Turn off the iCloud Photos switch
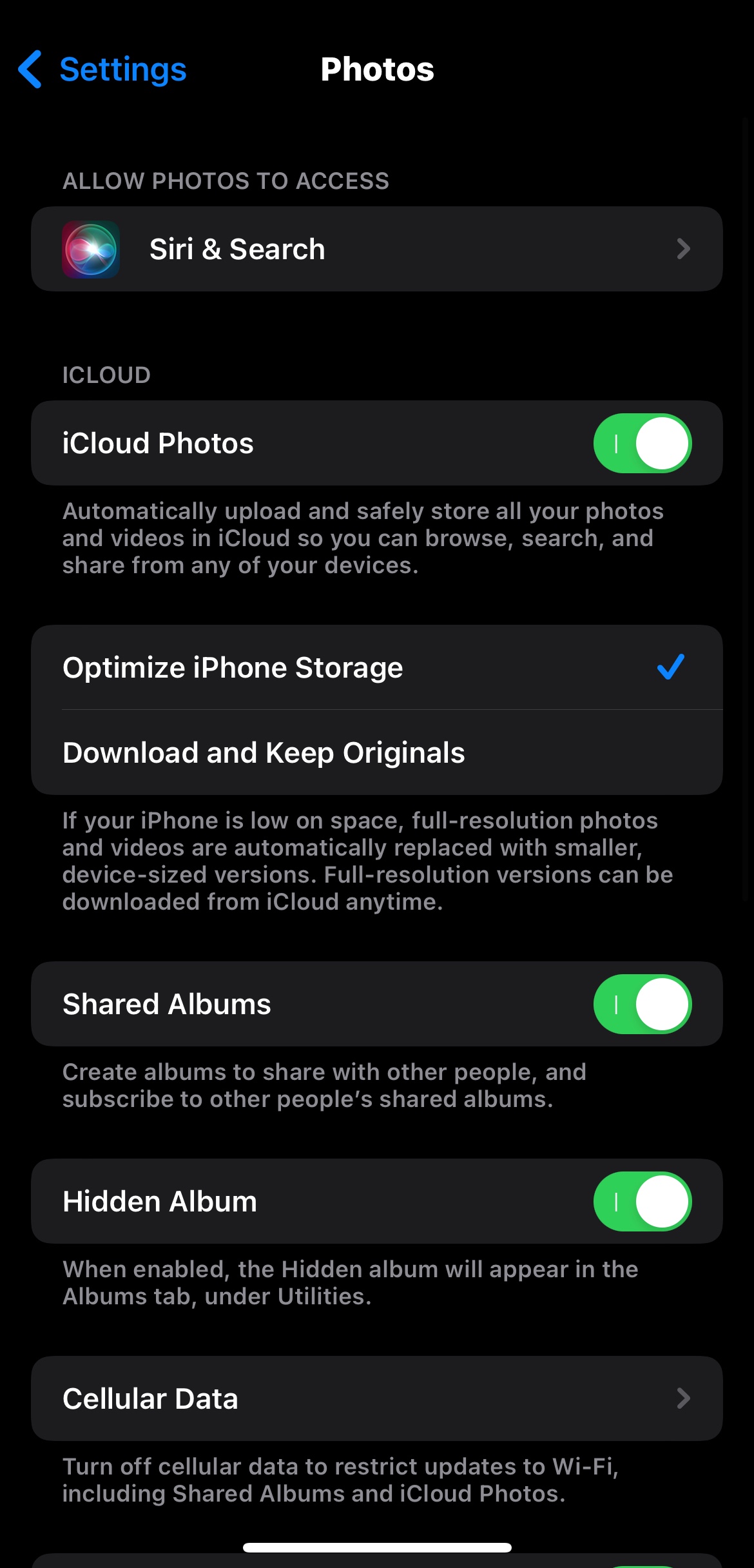The width and height of the screenshot is (754, 1568). 642,444
